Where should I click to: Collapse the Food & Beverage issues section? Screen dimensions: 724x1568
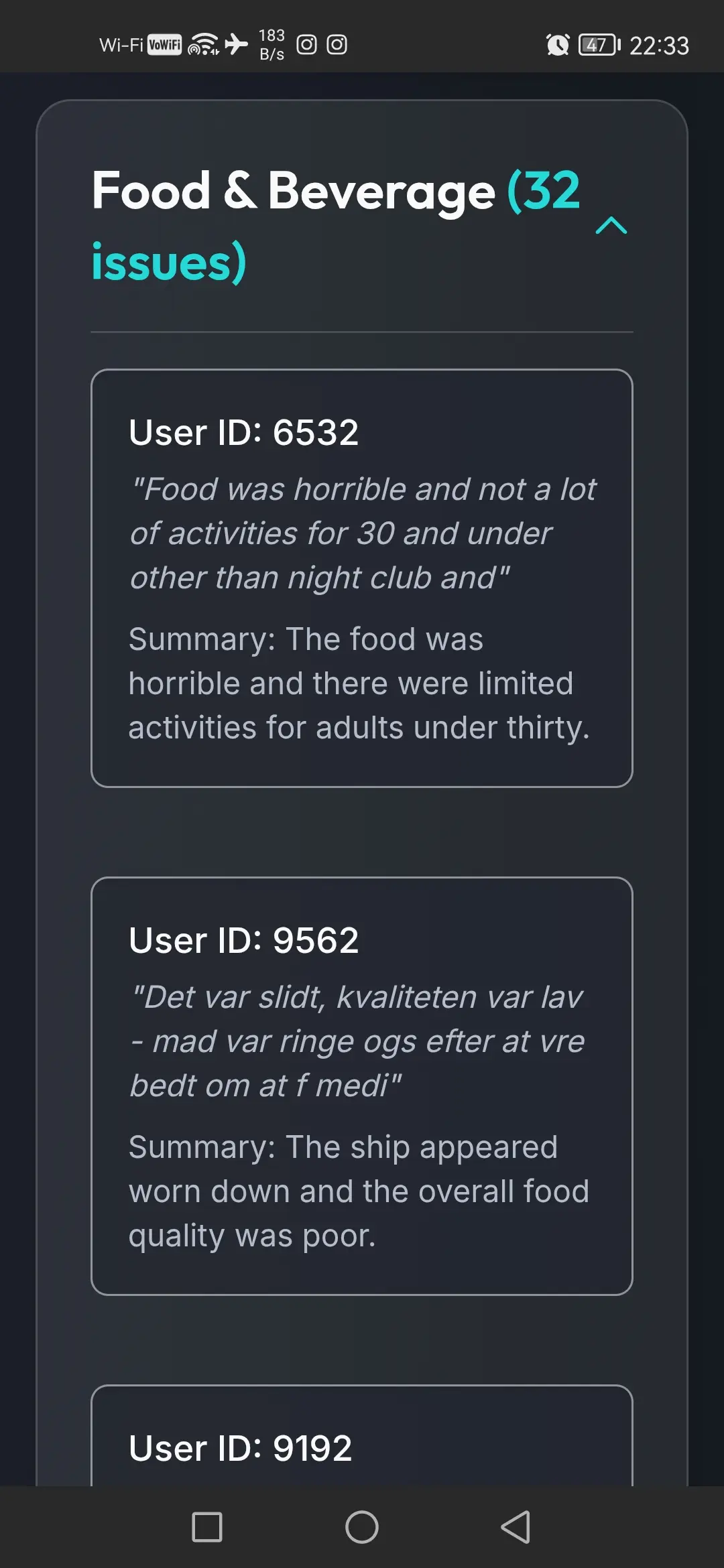pos(611,225)
